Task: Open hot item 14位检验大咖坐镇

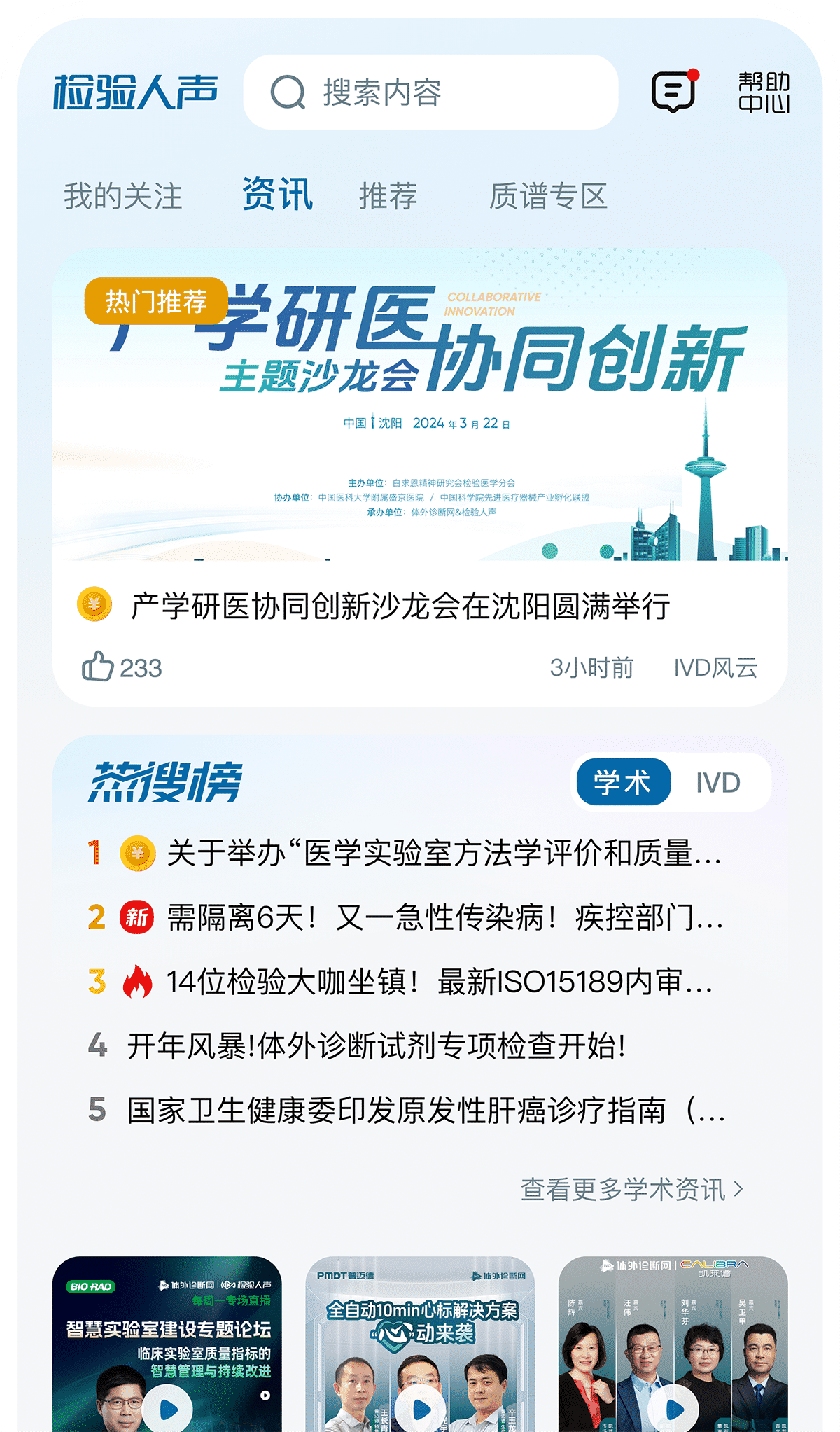Action: point(439,982)
